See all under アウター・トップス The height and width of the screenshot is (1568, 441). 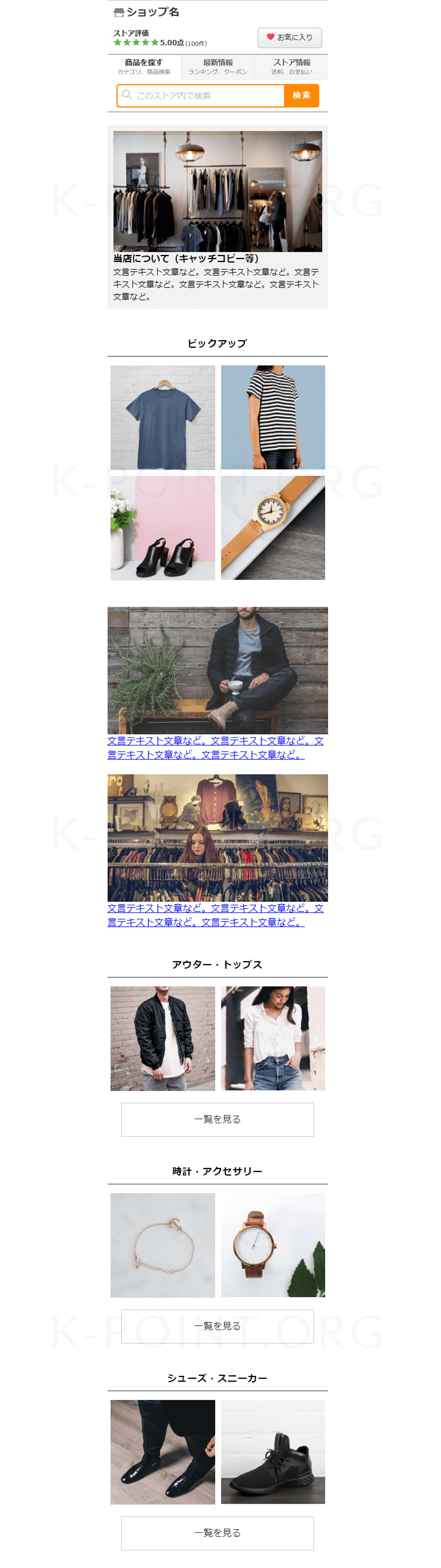pos(218,1119)
